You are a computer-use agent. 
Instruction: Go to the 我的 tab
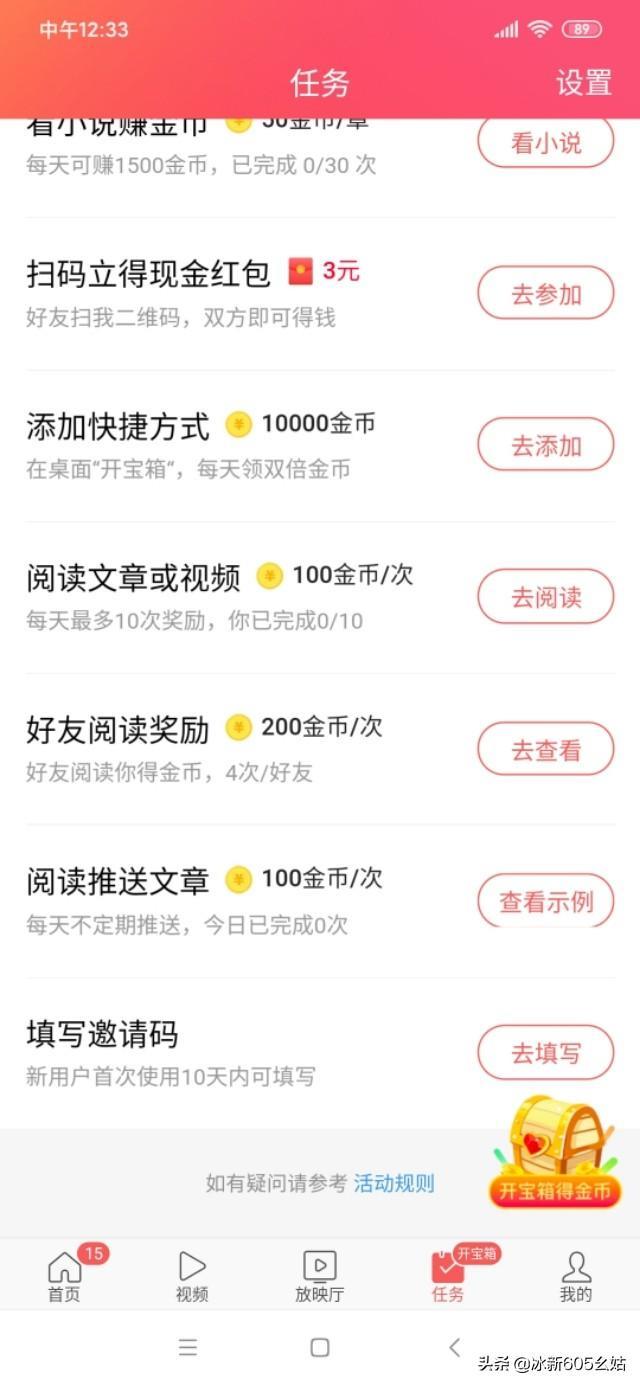click(576, 1276)
